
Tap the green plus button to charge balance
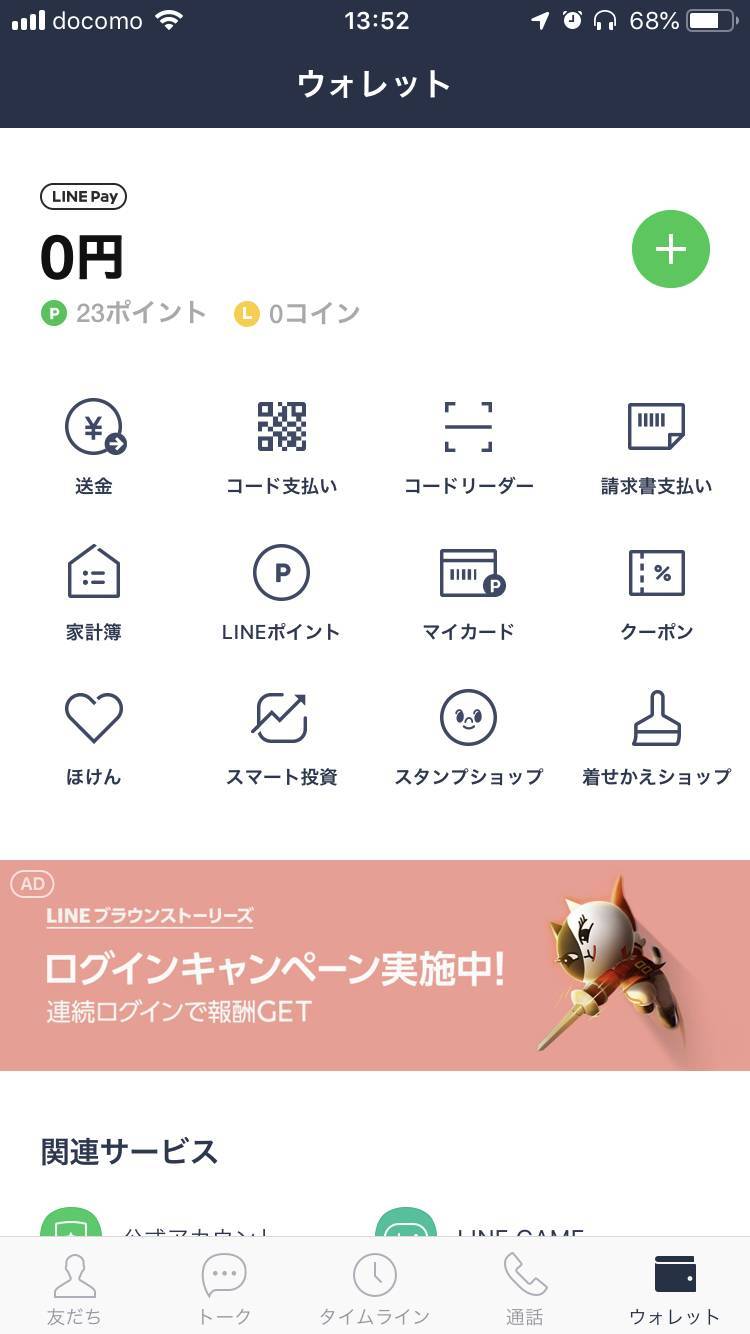pos(670,249)
